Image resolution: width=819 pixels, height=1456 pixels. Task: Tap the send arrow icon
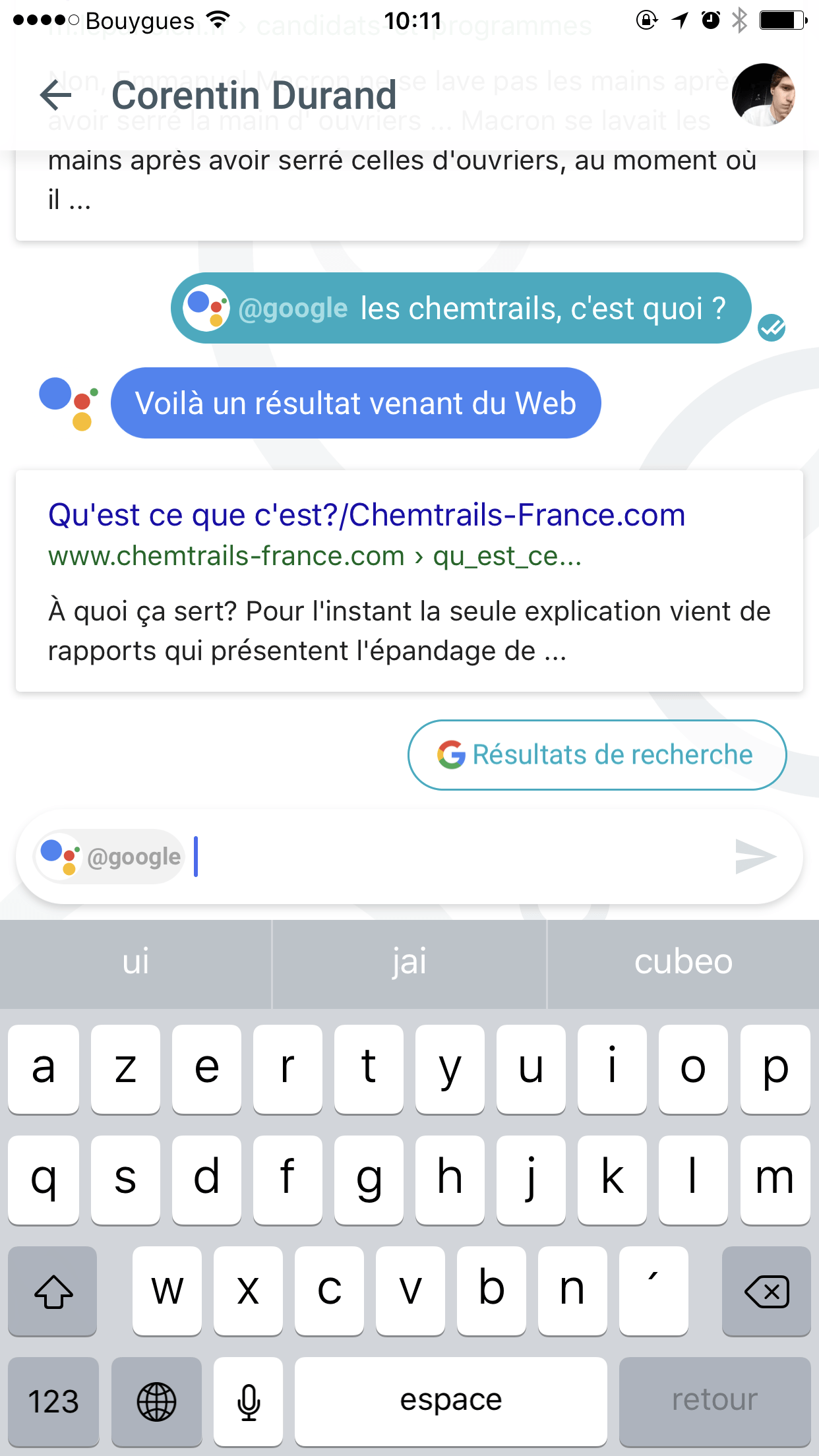point(756,857)
